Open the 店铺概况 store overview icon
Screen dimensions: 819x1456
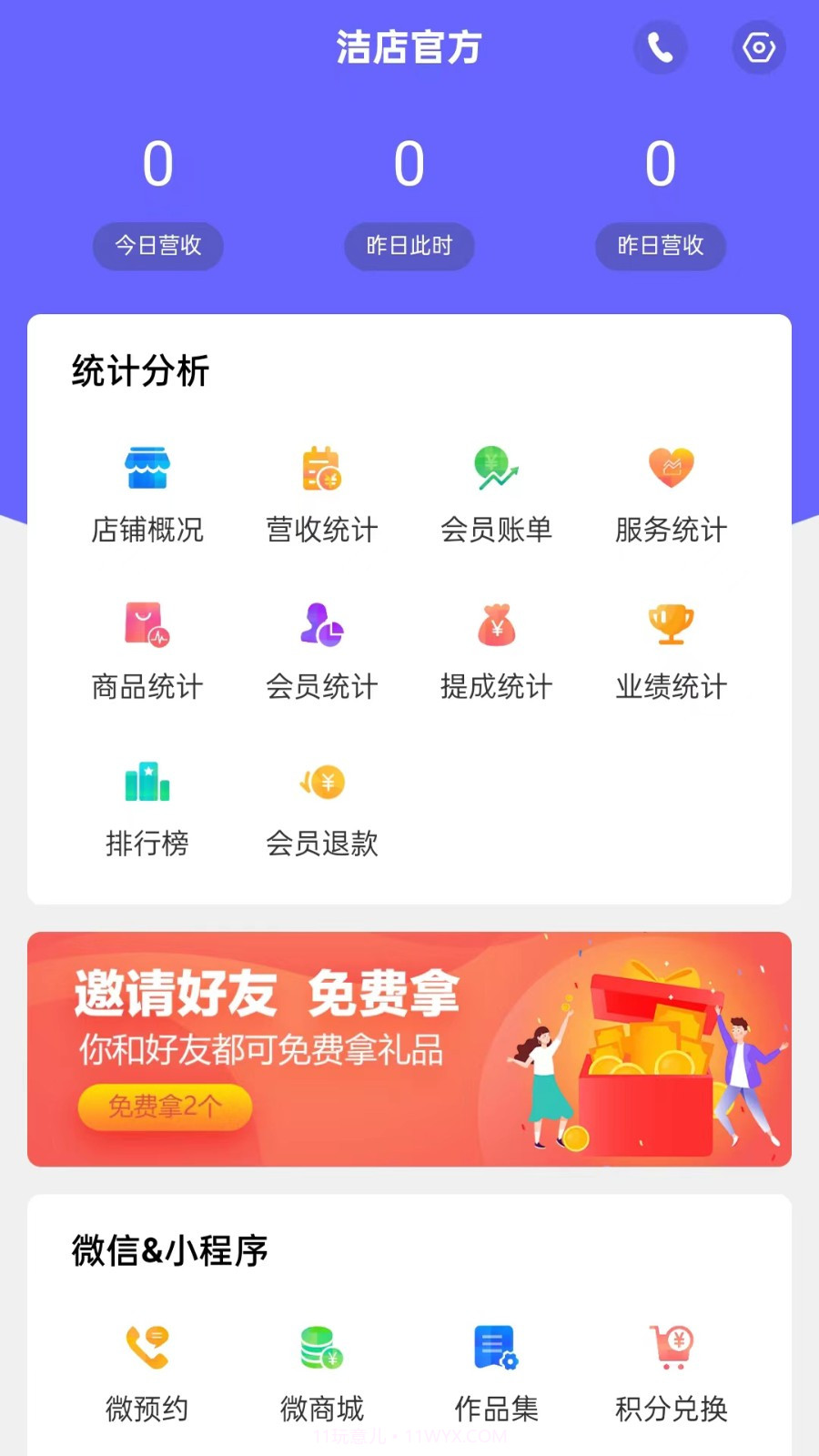[147, 491]
